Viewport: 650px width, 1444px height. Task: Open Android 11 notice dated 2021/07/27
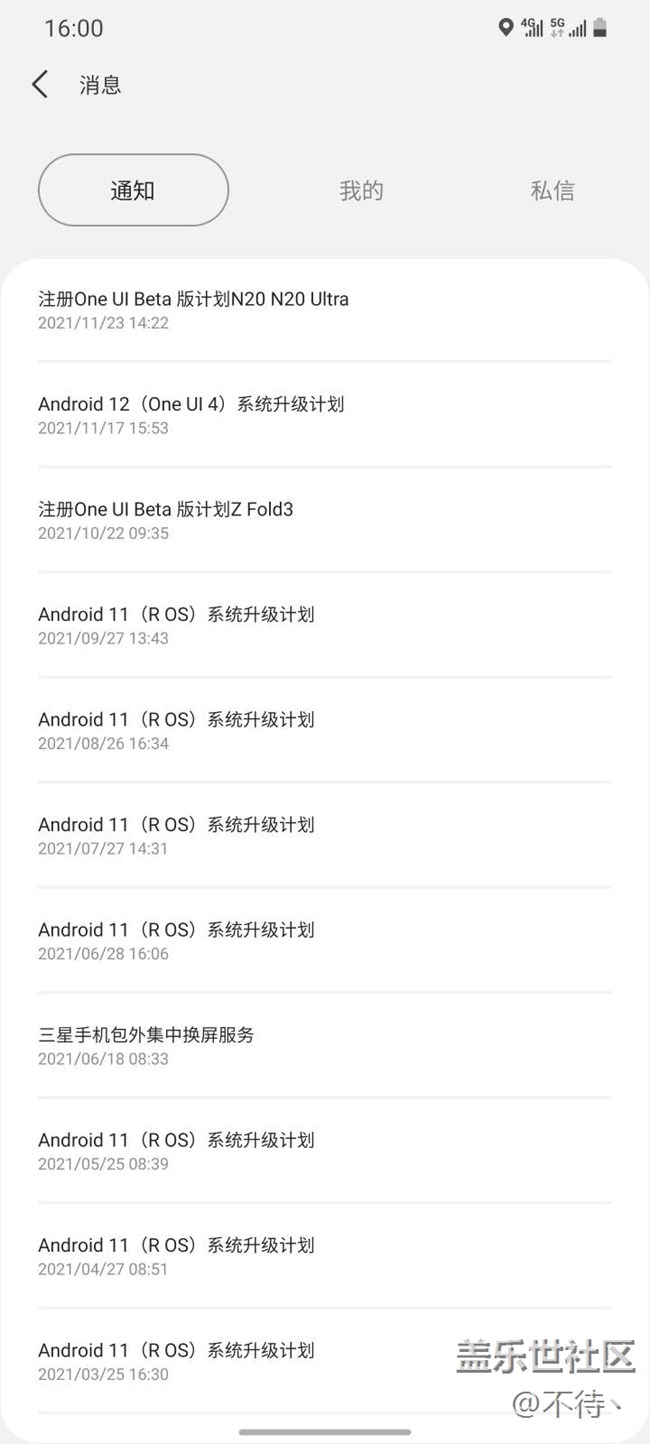click(325, 835)
